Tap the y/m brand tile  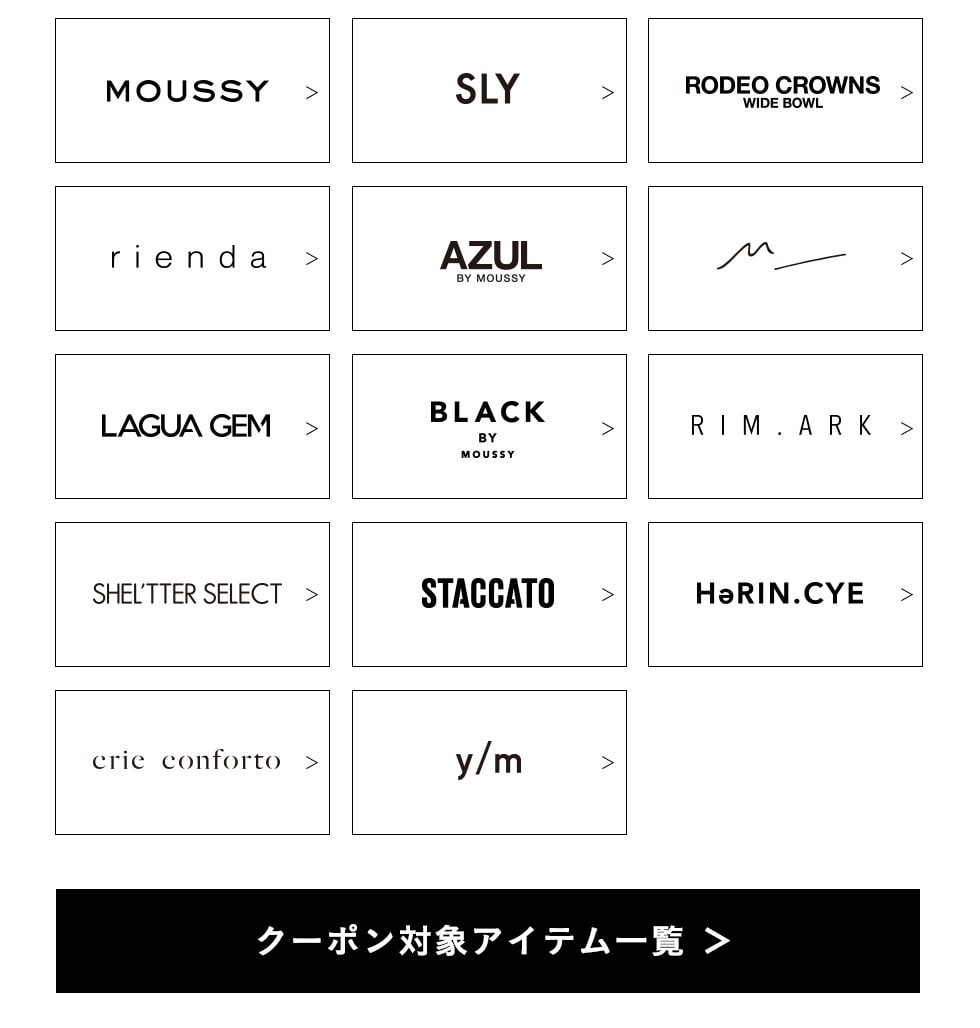pyautogui.click(x=489, y=763)
